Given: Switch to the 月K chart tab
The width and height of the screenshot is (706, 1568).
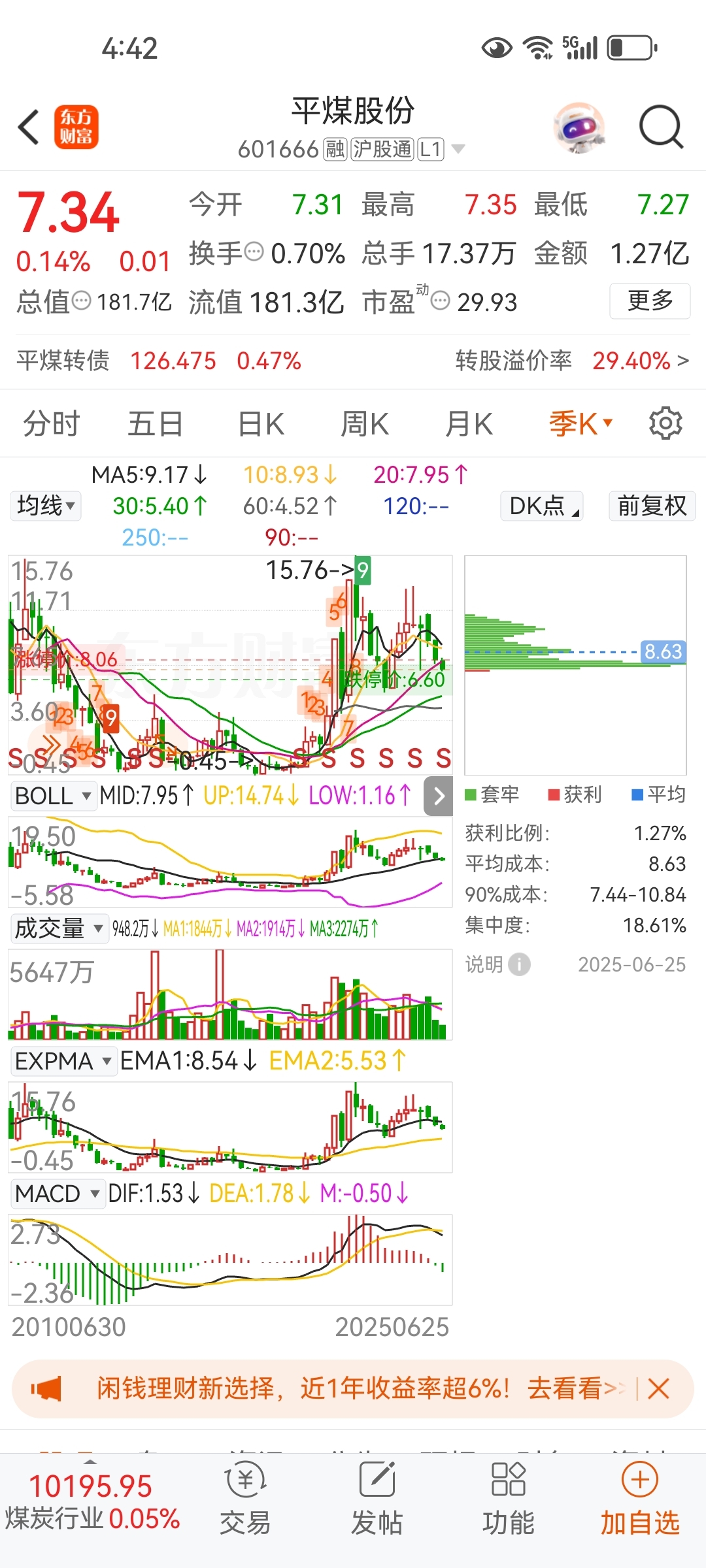Looking at the screenshot, I should [x=469, y=424].
